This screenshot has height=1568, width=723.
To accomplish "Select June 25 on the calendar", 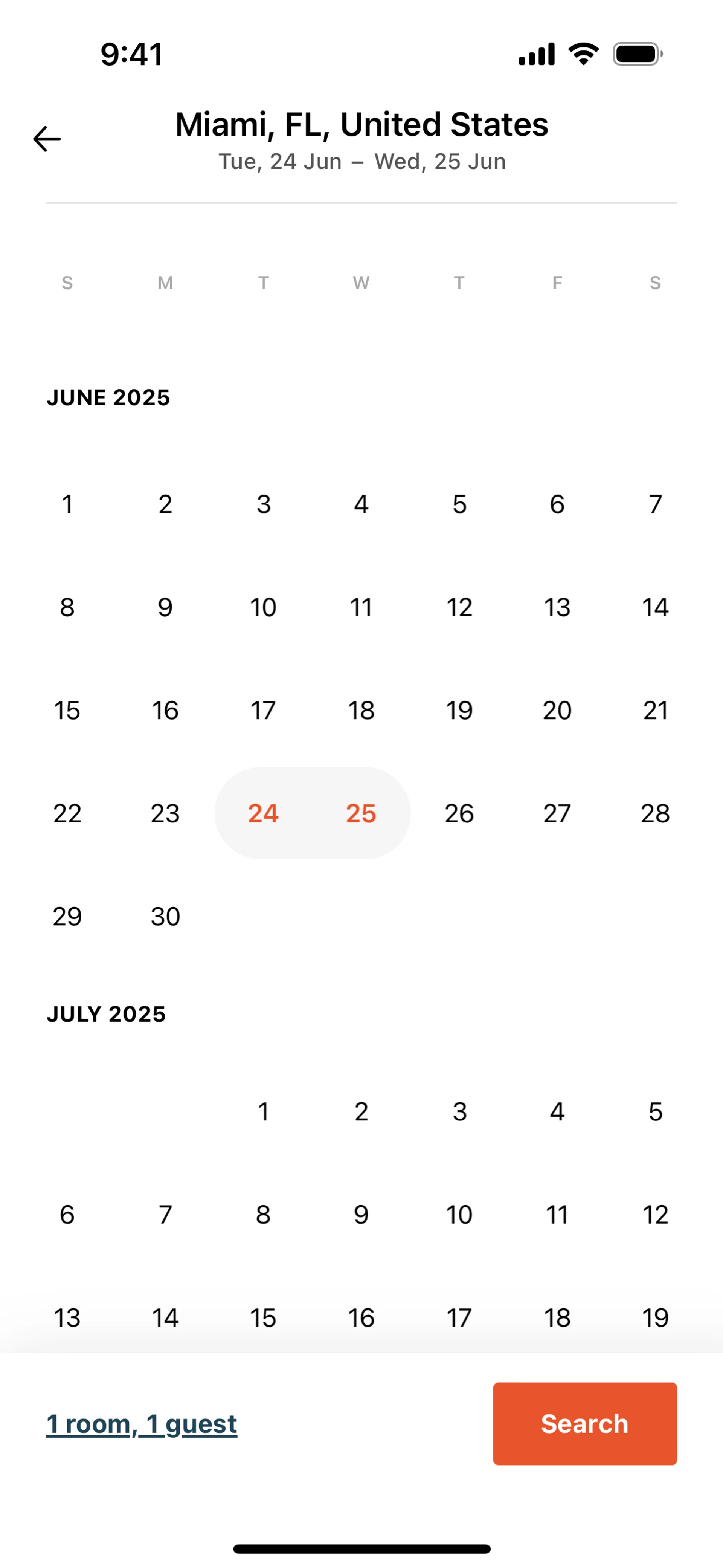I will point(361,813).
